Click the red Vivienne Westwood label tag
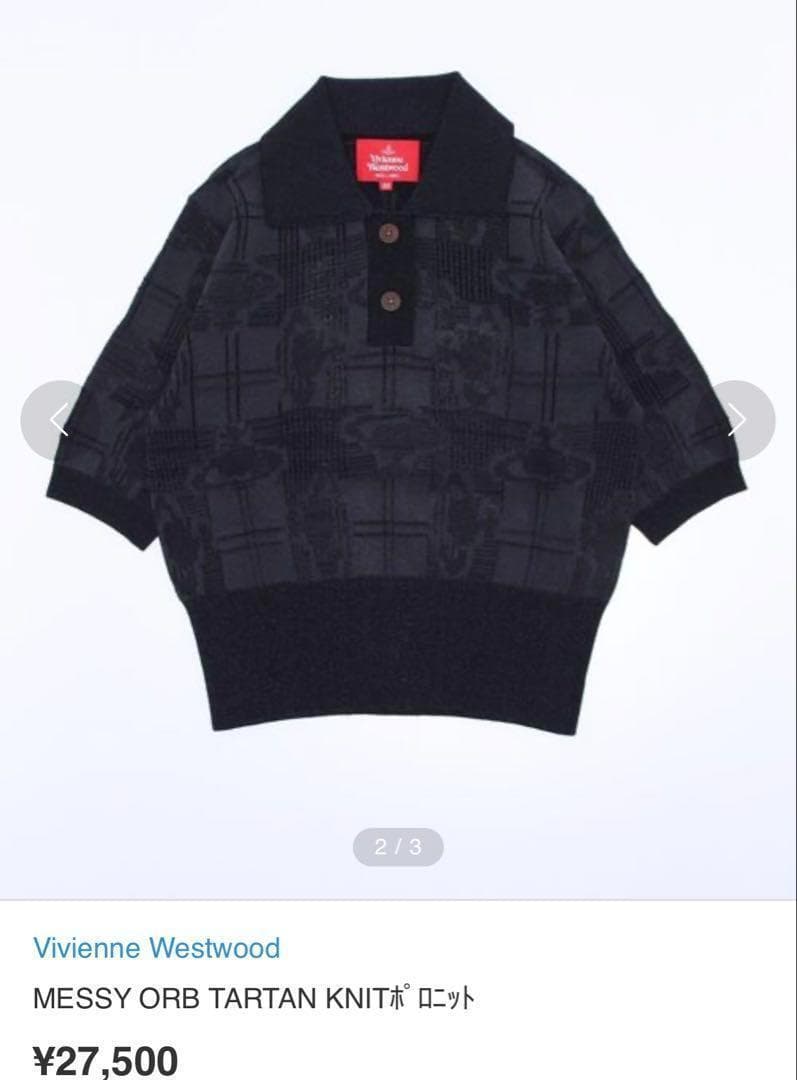 (x=389, y=158)
